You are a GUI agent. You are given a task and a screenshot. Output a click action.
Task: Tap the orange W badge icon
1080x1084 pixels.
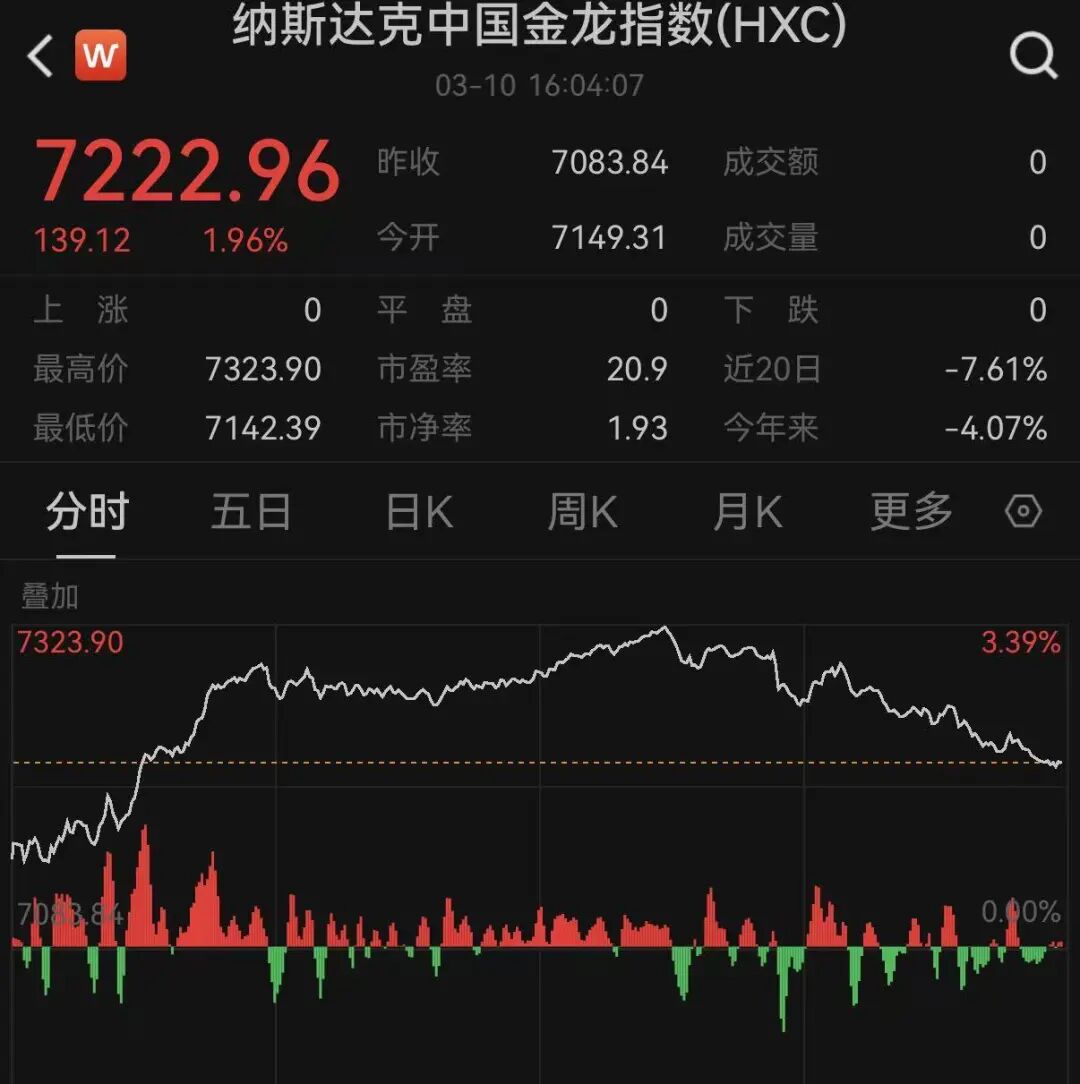pyautogui.click(x=100, y=56)
